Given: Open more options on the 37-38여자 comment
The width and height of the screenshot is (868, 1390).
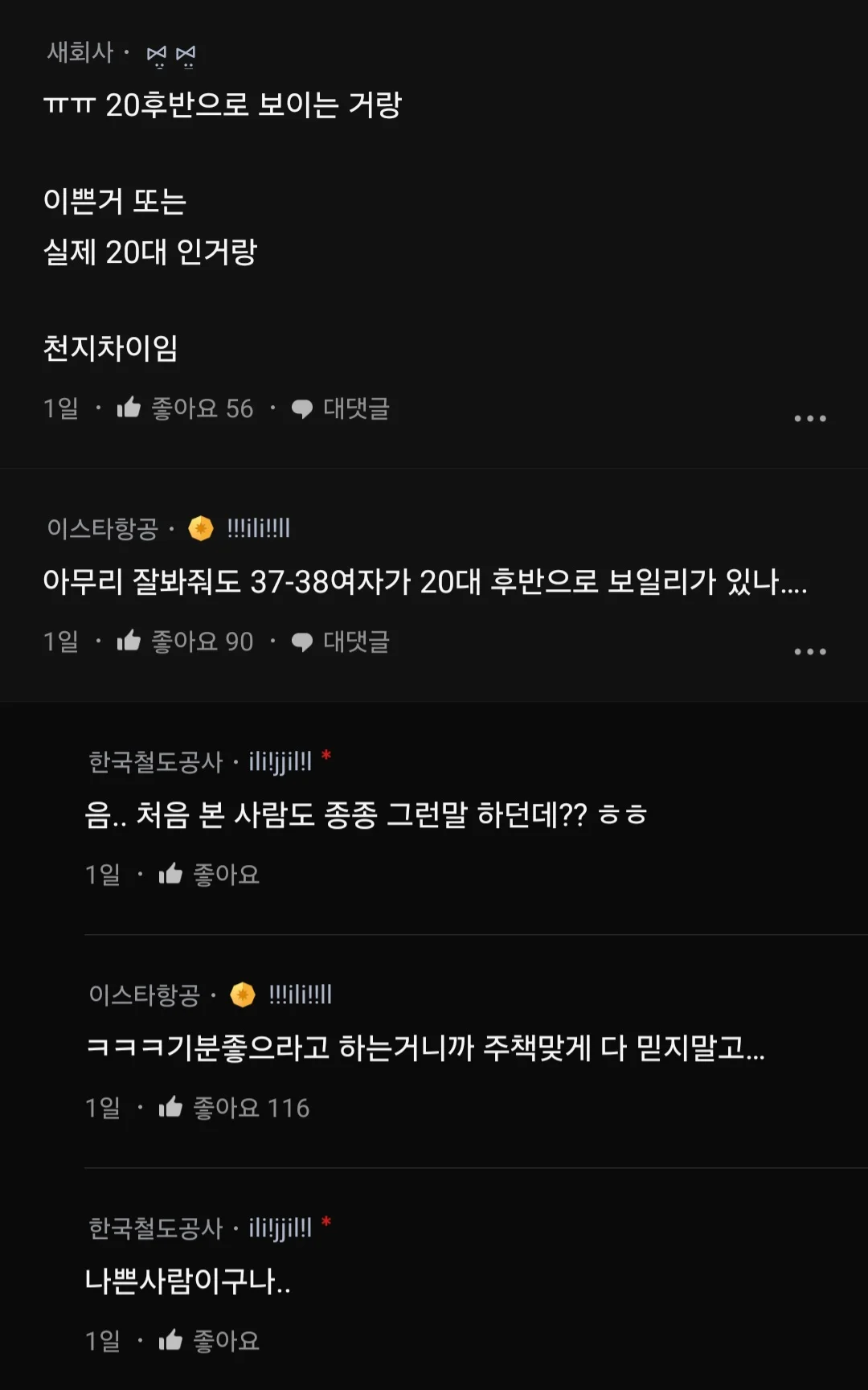Looking at the screenshot, I should (x=810, y=651).
